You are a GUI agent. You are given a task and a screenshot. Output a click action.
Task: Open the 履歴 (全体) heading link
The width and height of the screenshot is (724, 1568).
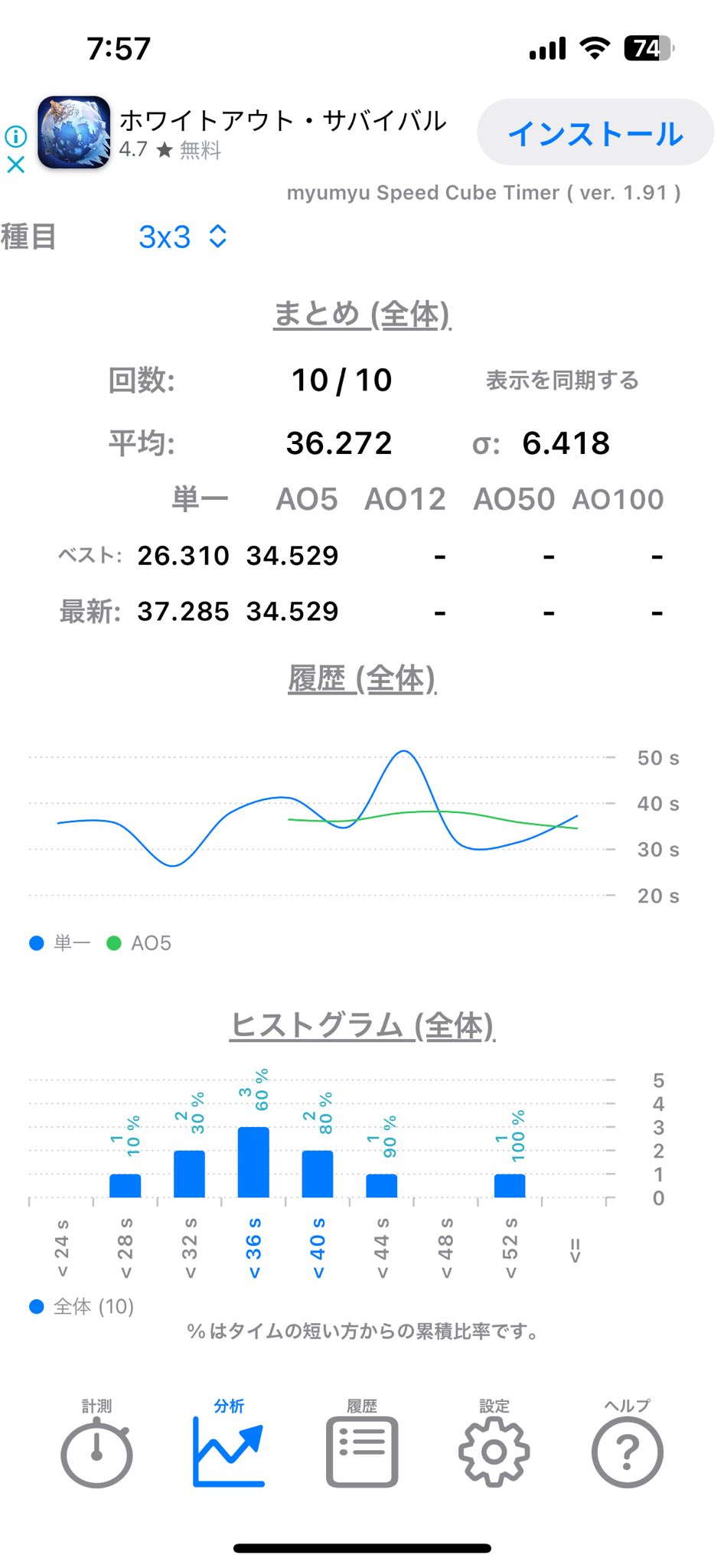click(362, 679)
